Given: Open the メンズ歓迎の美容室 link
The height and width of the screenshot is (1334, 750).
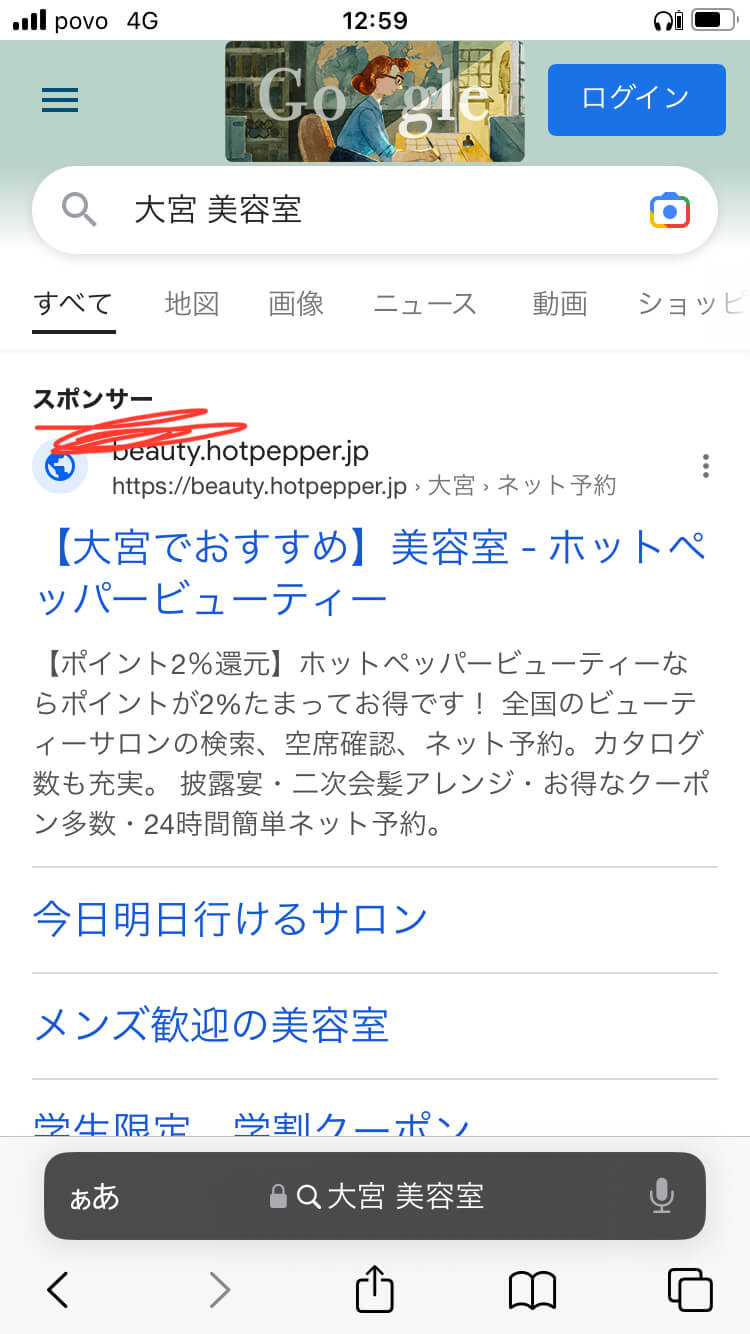Looking at the screenshot, I should (211, 1026).
